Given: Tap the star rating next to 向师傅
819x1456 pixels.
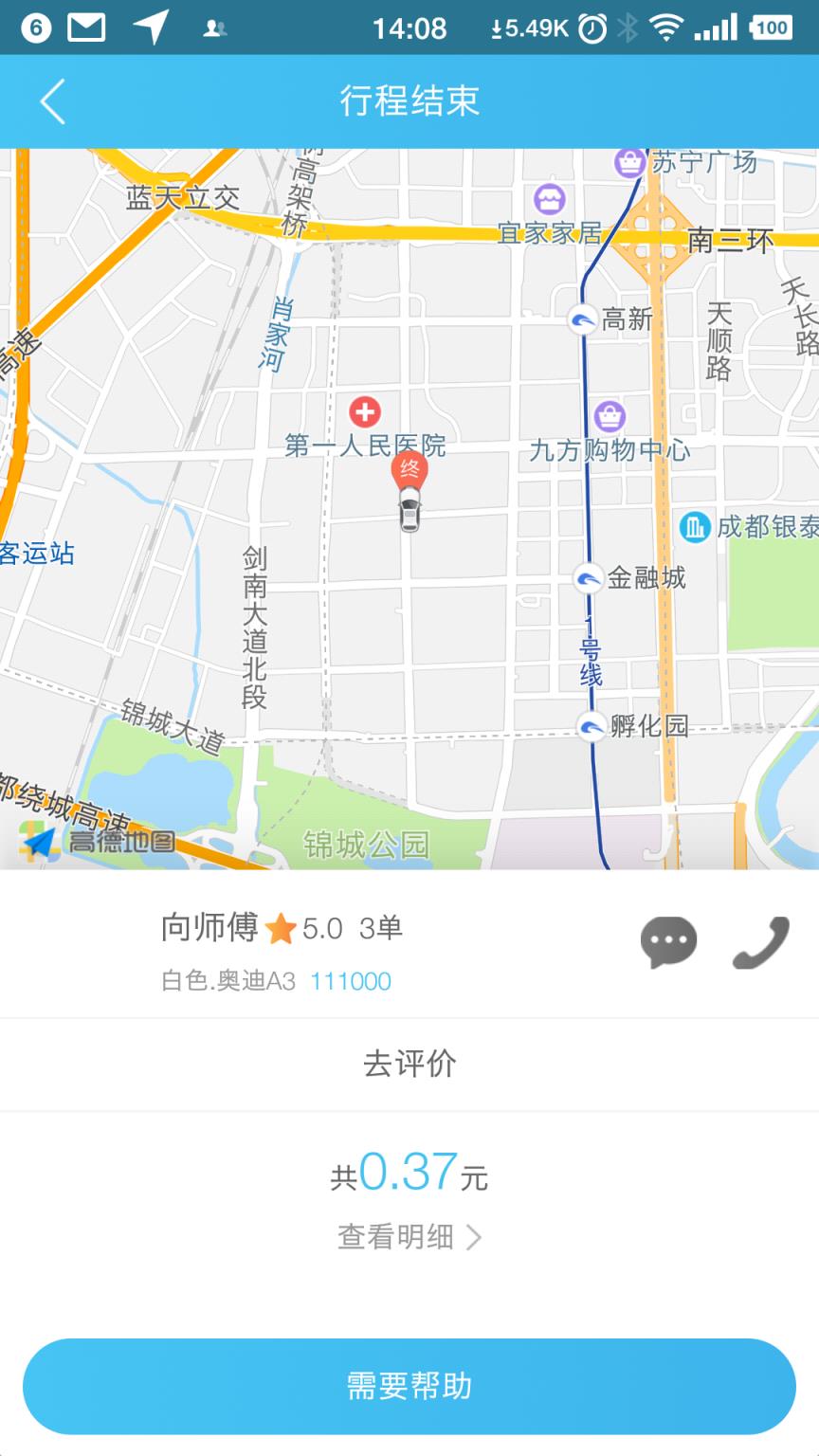Looking at the screenshot, I should click(280, 930).
